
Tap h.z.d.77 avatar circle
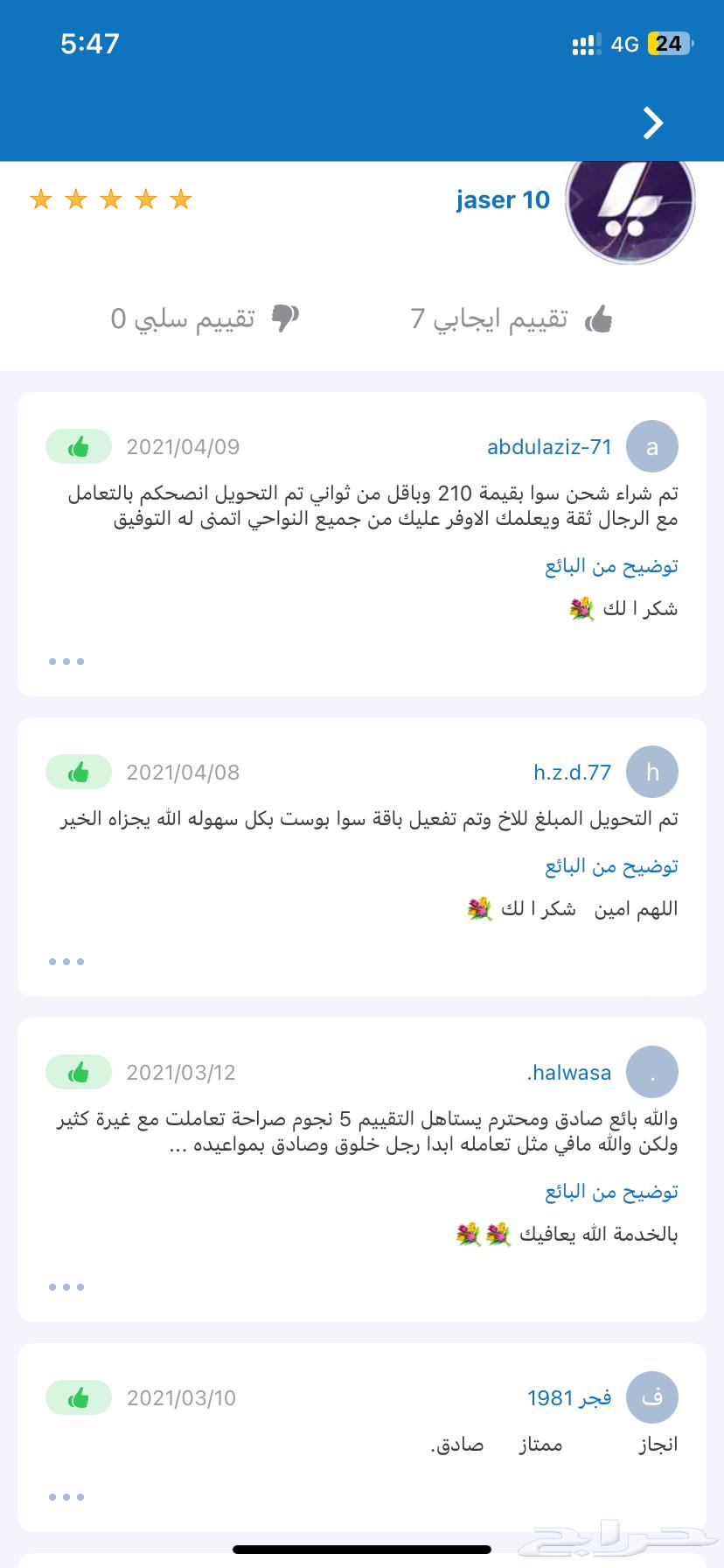652,772
